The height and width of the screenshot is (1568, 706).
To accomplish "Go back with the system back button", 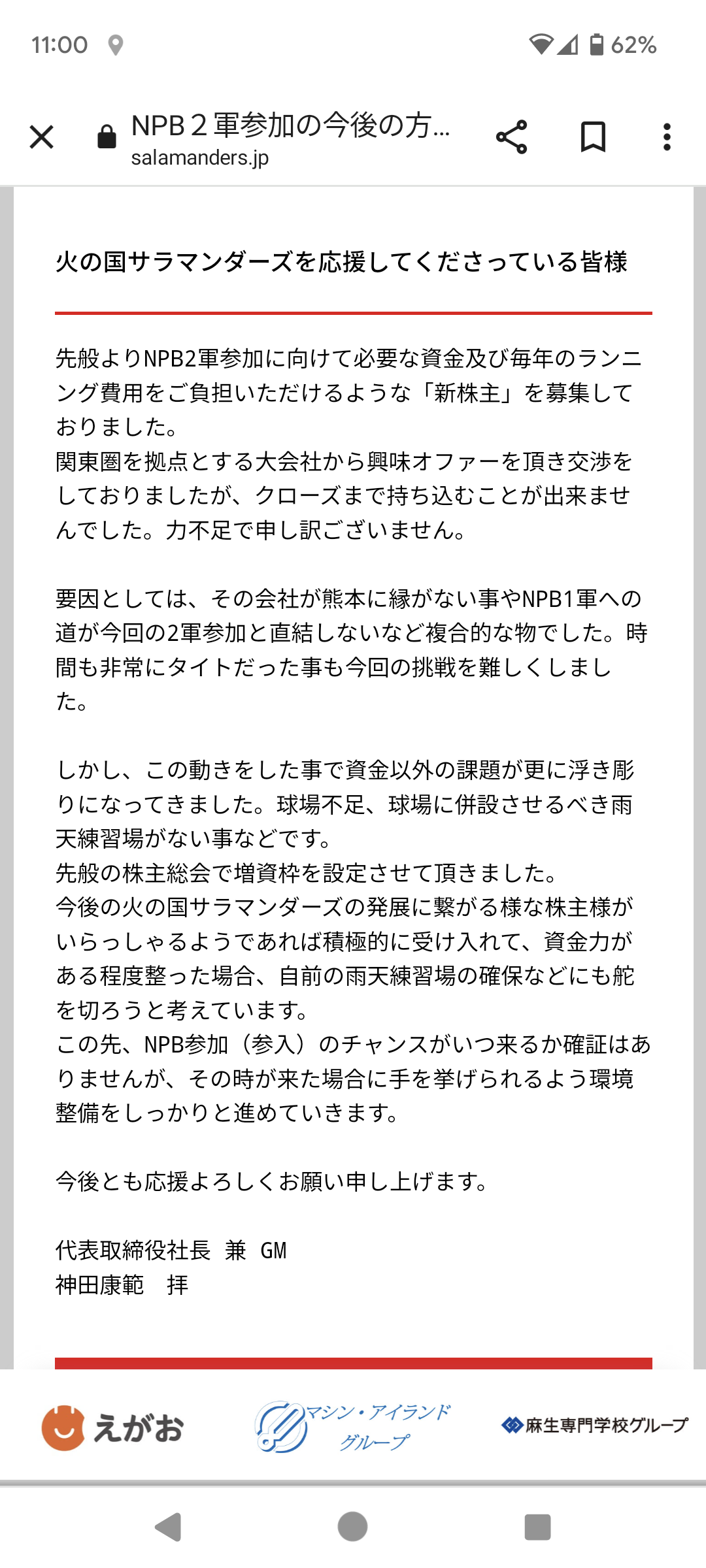I will tap(168, 1527).
